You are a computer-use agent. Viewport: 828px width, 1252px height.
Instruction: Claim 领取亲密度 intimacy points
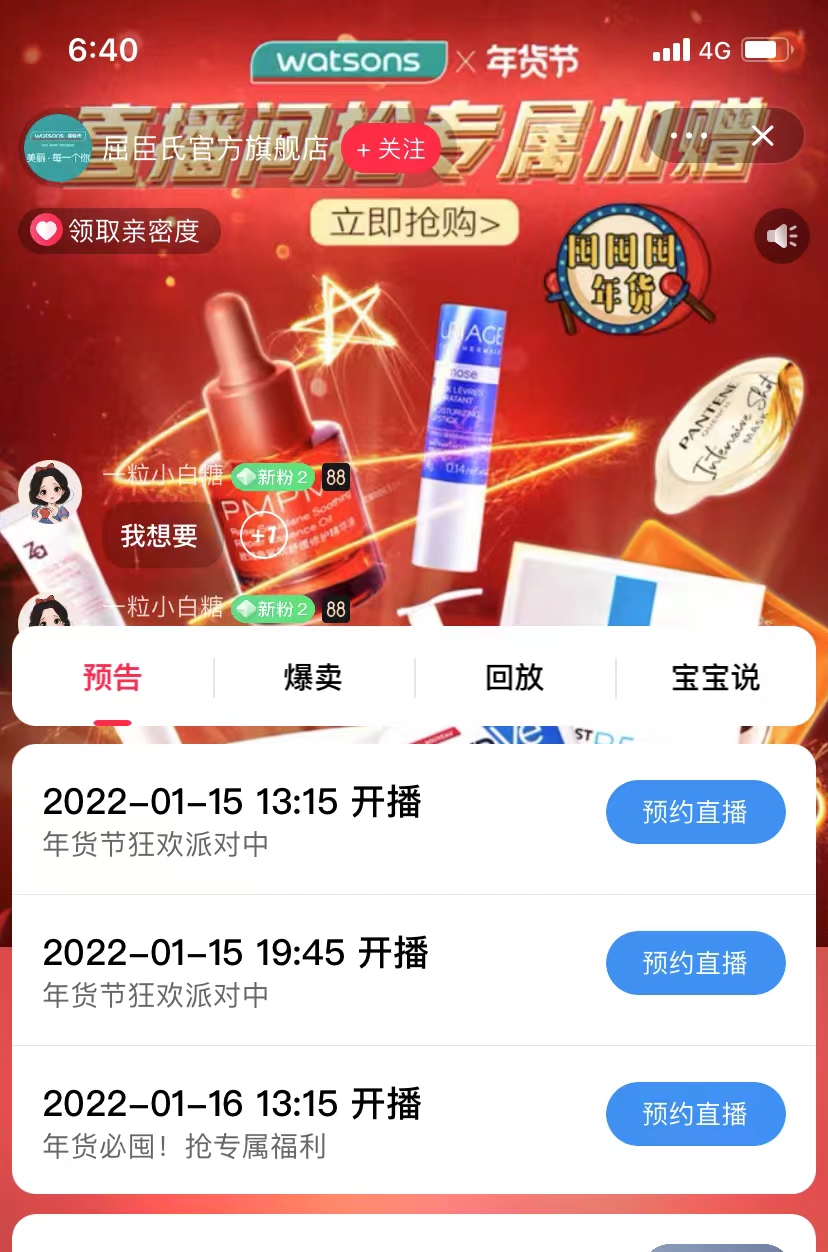click(x=119, y=232)
